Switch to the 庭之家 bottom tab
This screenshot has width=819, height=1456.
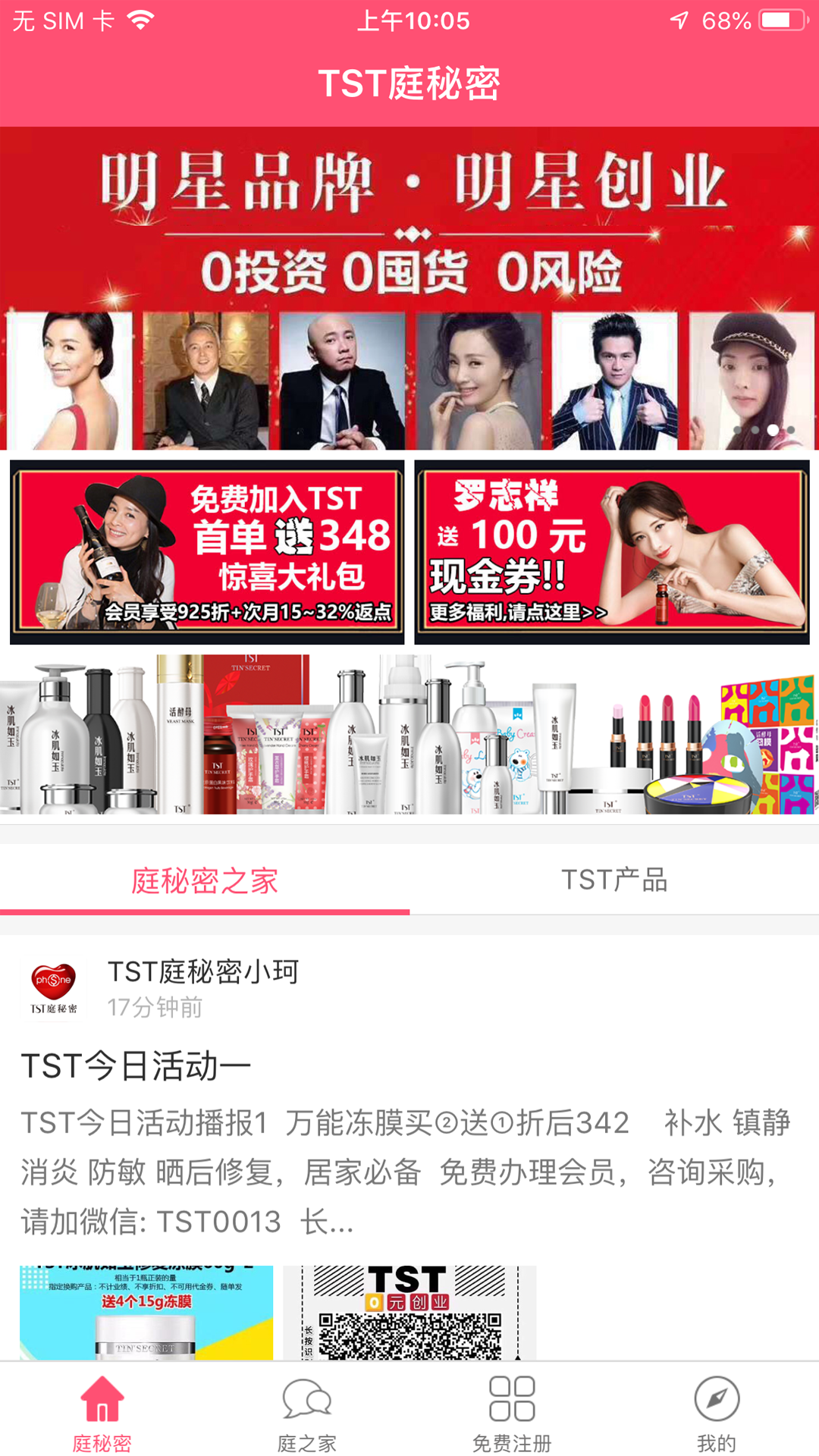(307, 1412)
